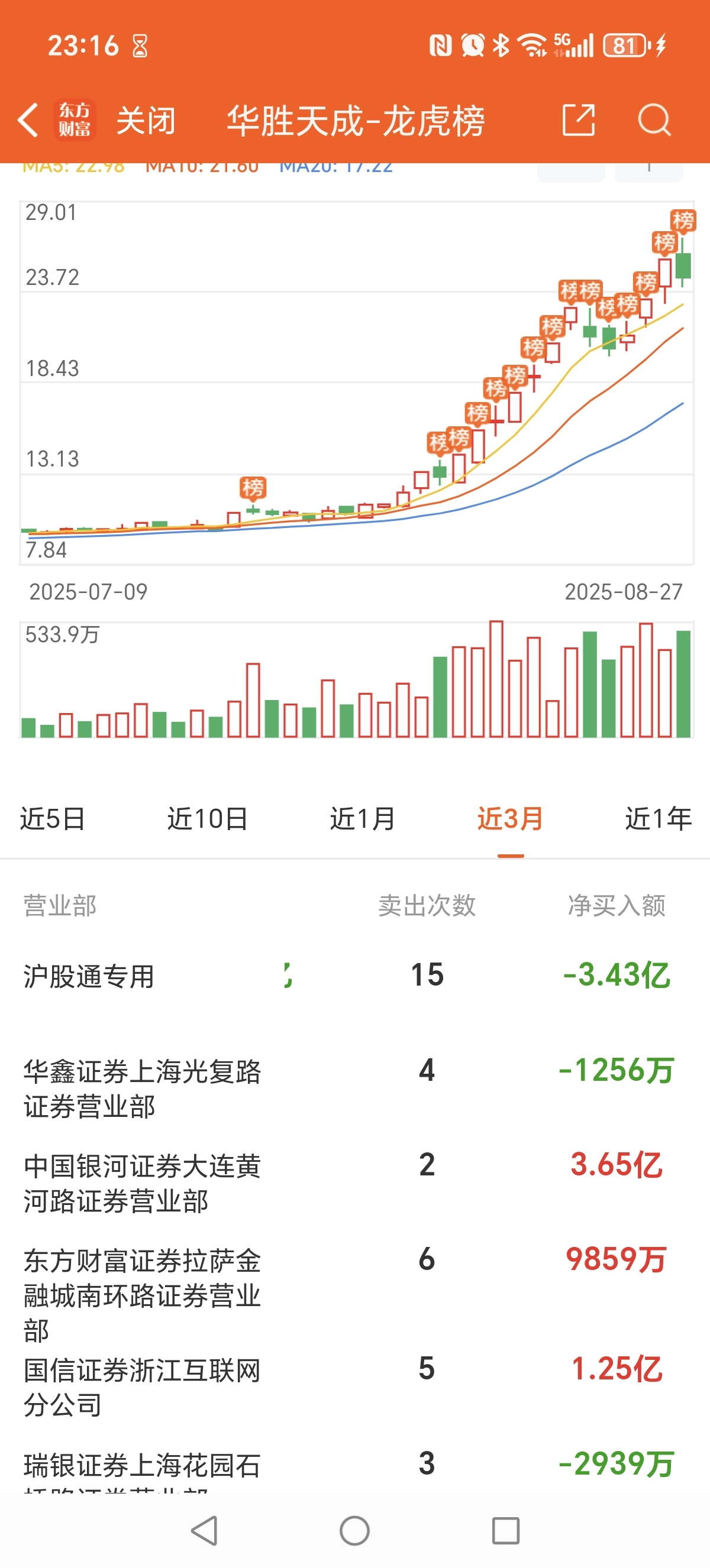
Task: Switch to the 近1年 range
Action: click(659, 819)
